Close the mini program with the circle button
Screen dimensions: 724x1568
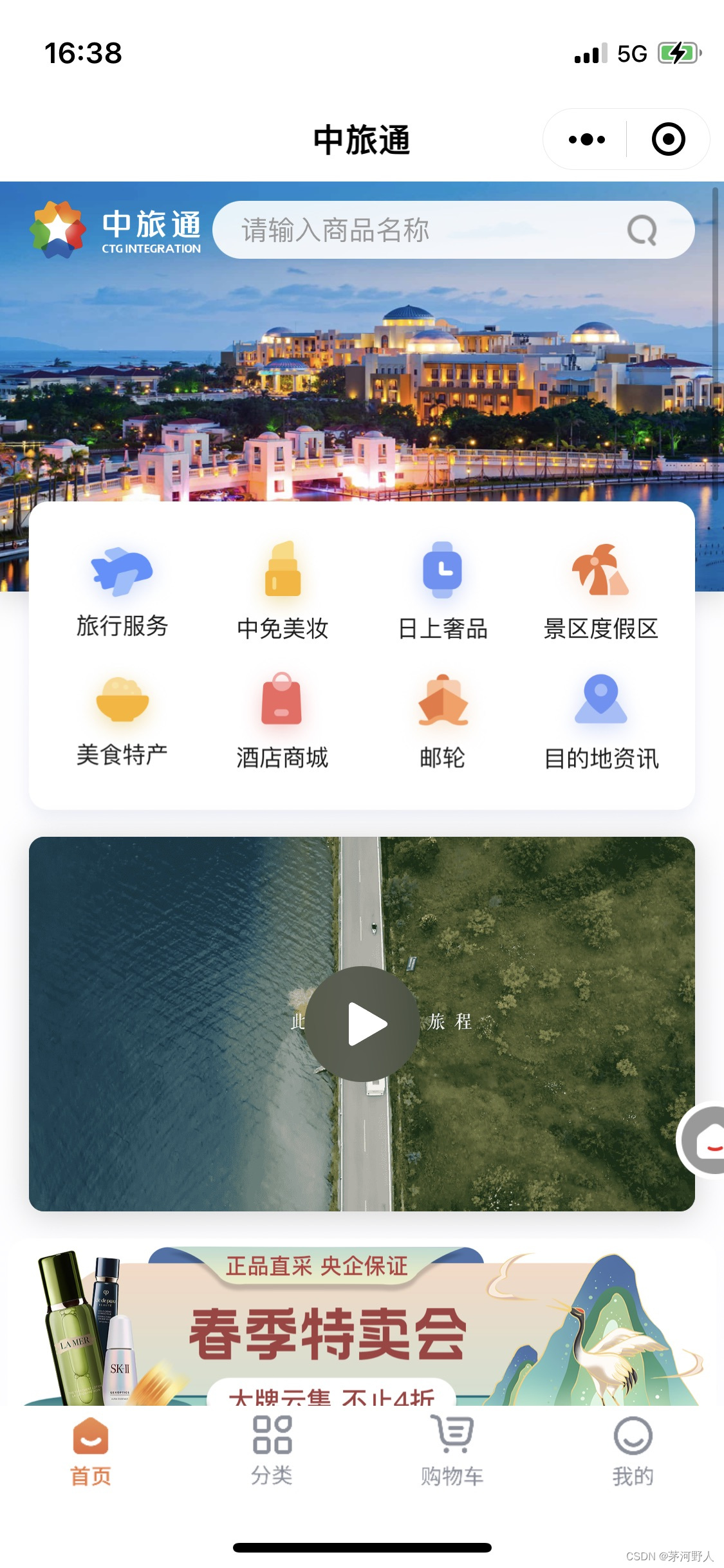click(x=668, y=139)
